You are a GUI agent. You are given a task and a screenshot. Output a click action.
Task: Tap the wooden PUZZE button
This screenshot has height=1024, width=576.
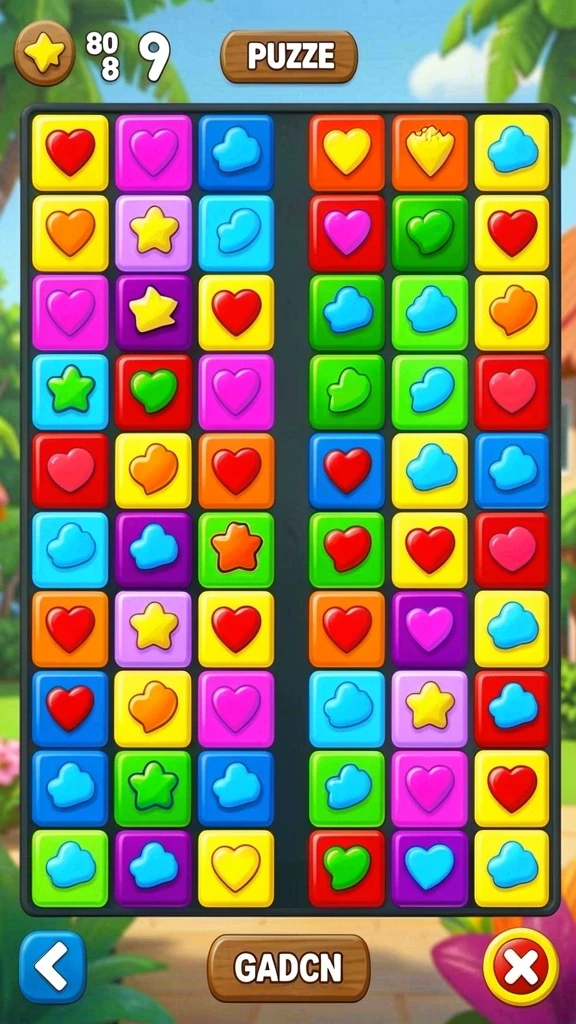[x=289, y=57]
